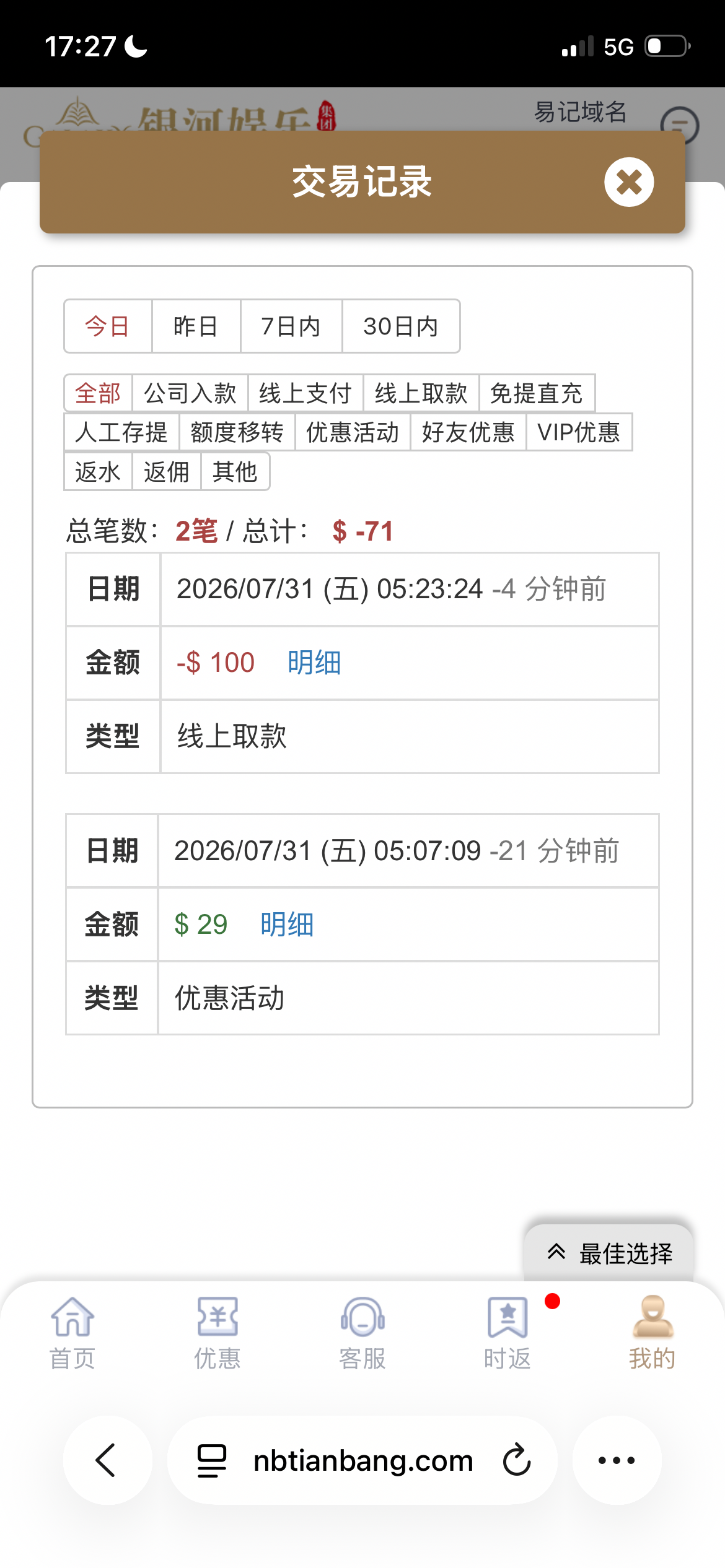
Task: Open the 优惠 tab
Action: click(x=217, y=1333)
